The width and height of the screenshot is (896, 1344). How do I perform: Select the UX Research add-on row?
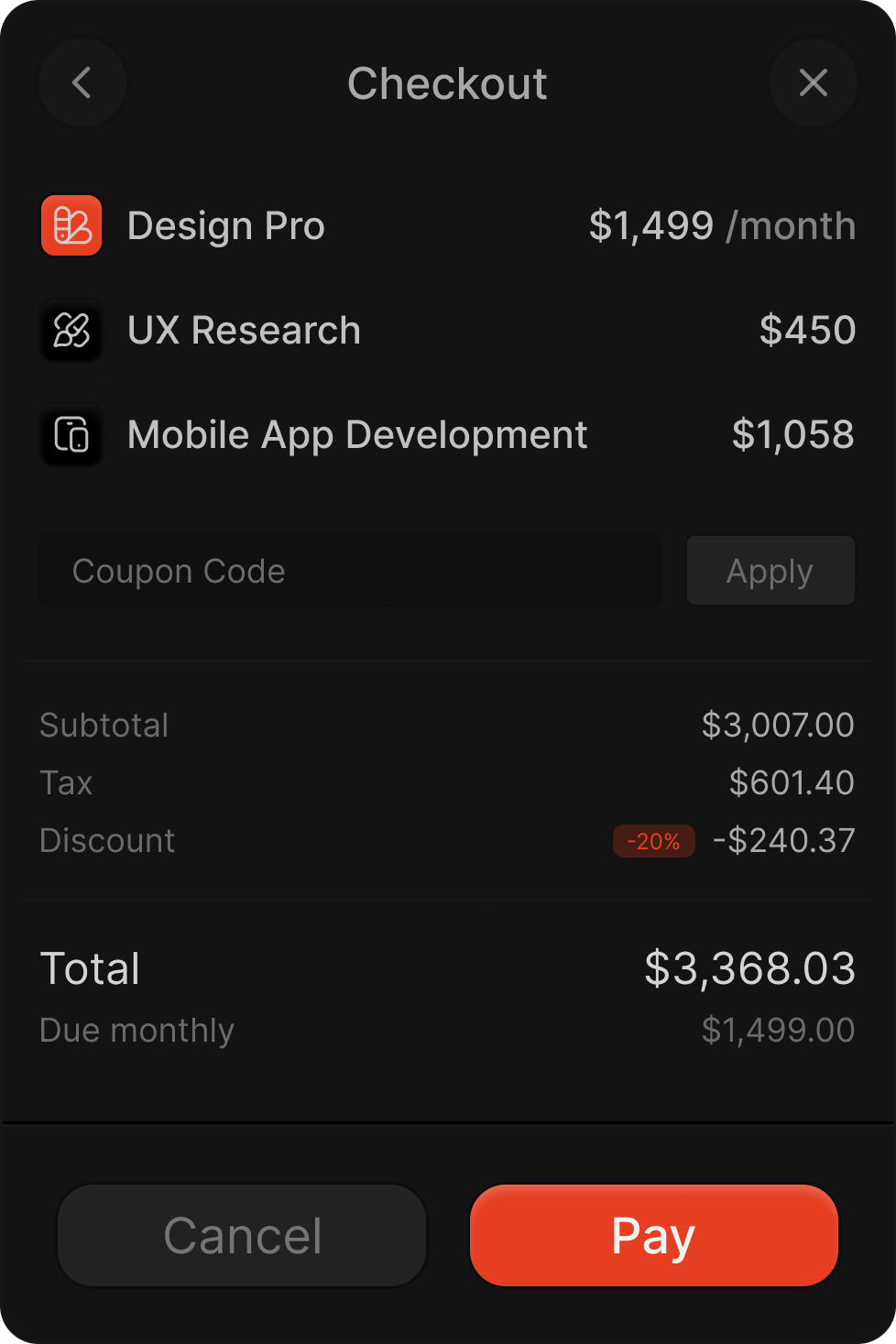click(447, 331)
